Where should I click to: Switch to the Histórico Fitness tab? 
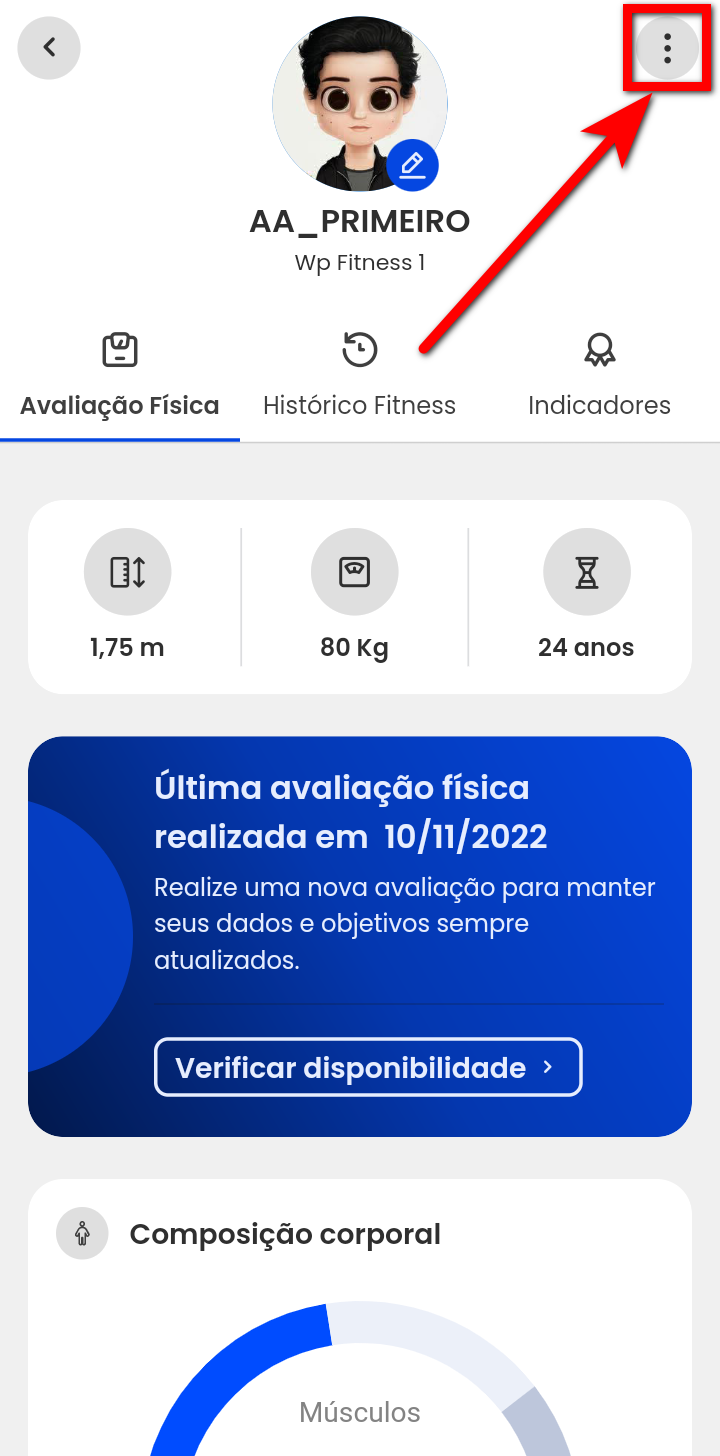(359, 378)
